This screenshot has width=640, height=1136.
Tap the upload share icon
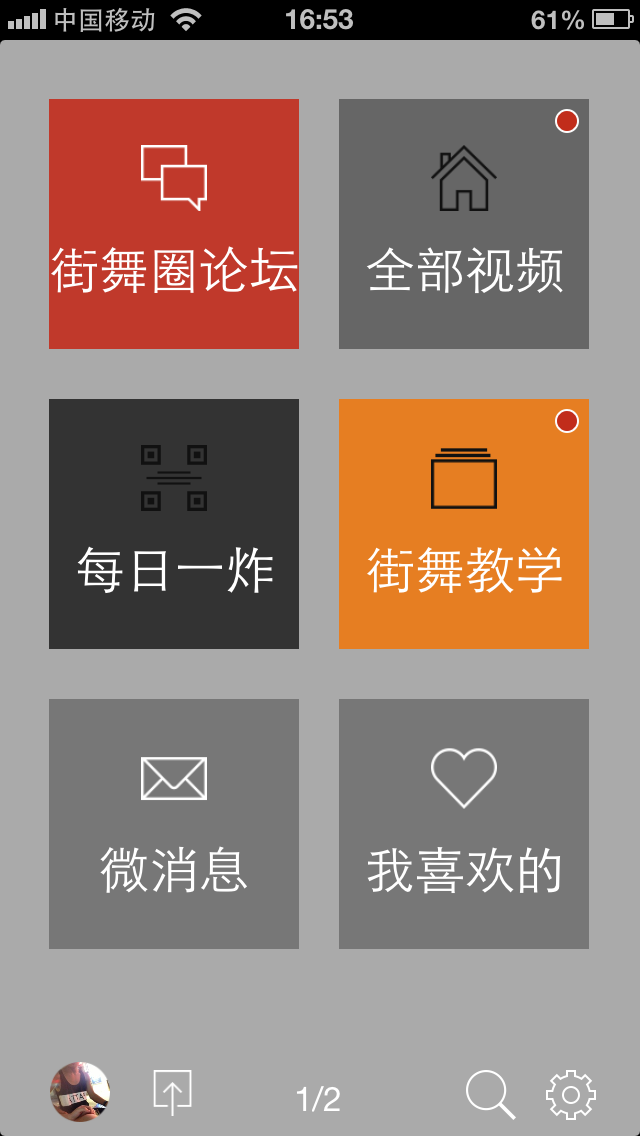pyautogui.click(x=172, y=1092)
